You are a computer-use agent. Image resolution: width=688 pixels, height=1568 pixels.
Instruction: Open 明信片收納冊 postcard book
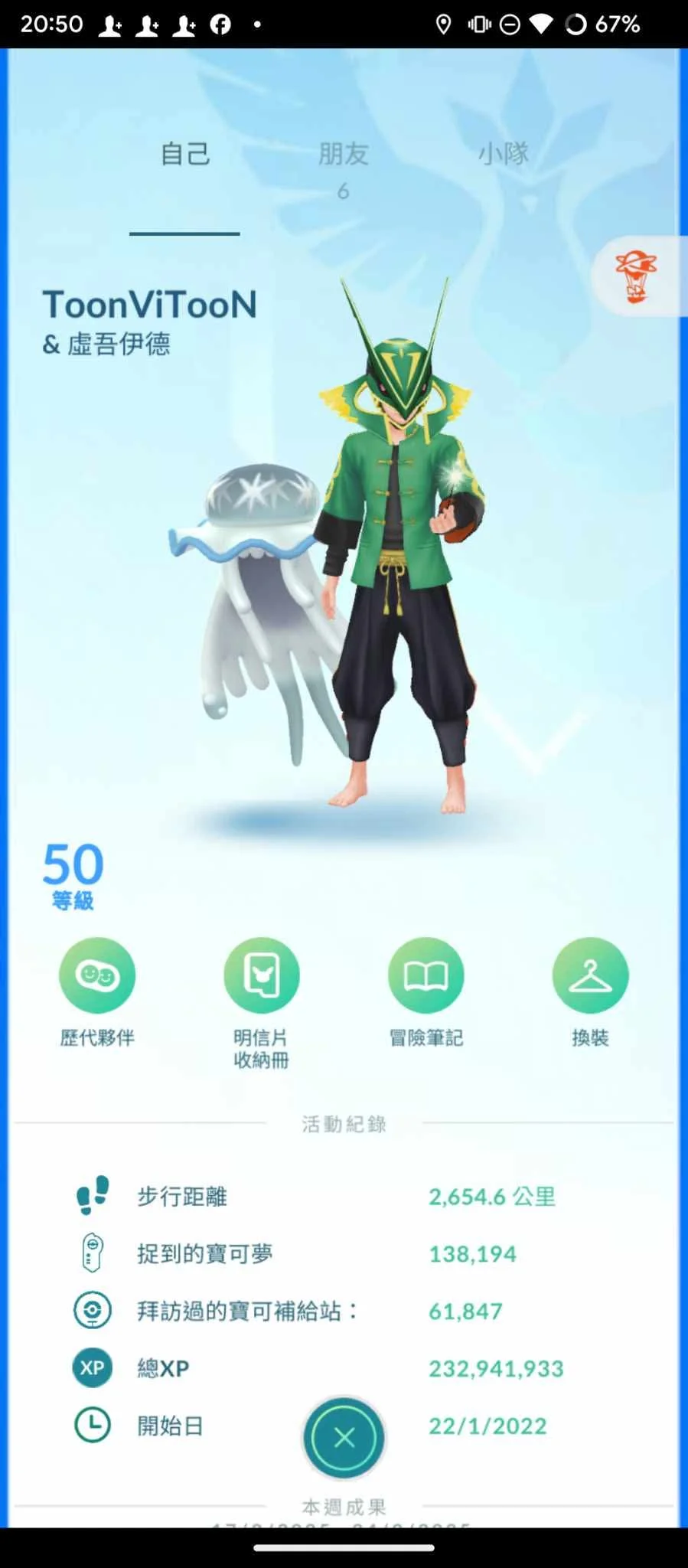click(261, 975)
